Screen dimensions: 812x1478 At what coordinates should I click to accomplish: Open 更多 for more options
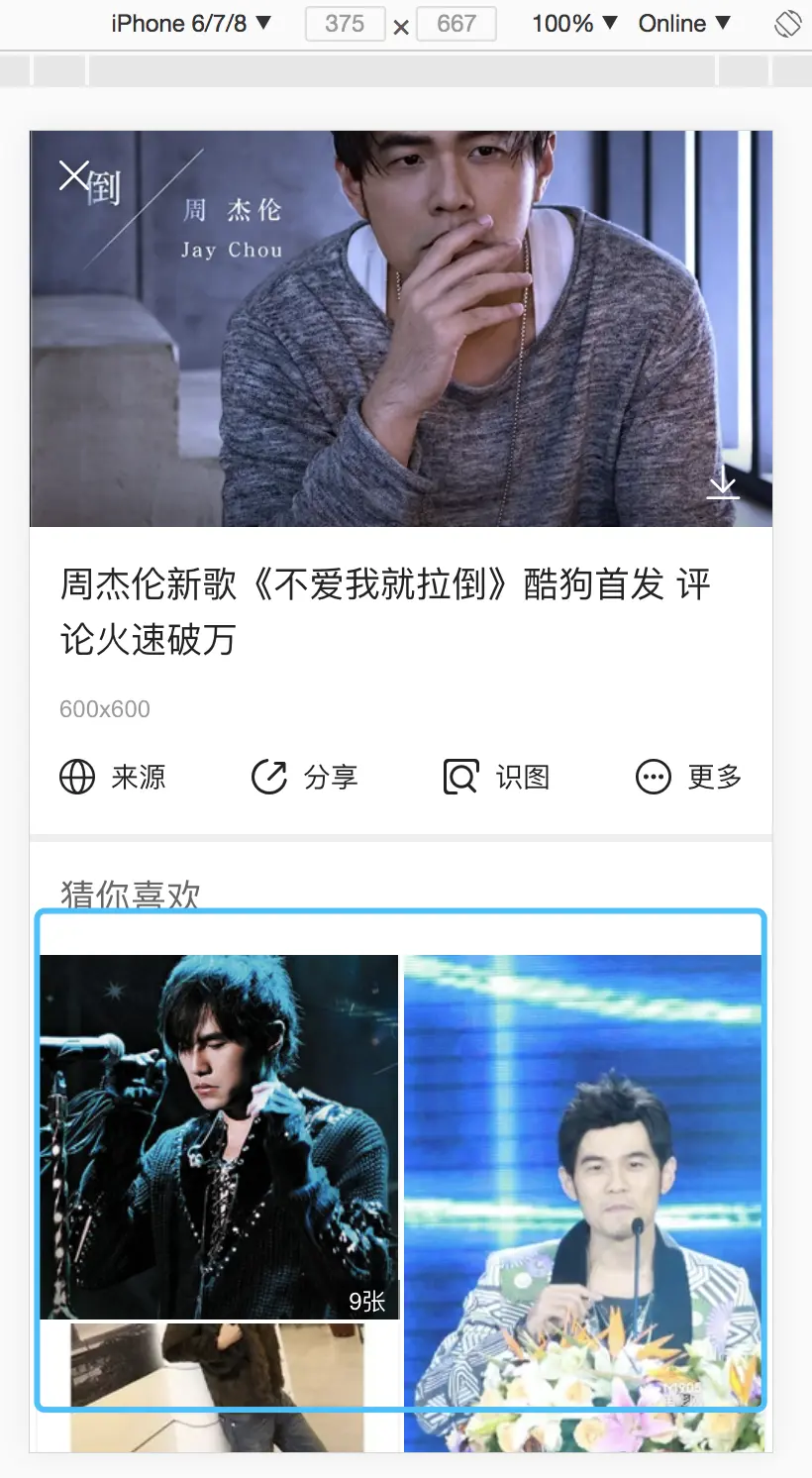[688, 778]
